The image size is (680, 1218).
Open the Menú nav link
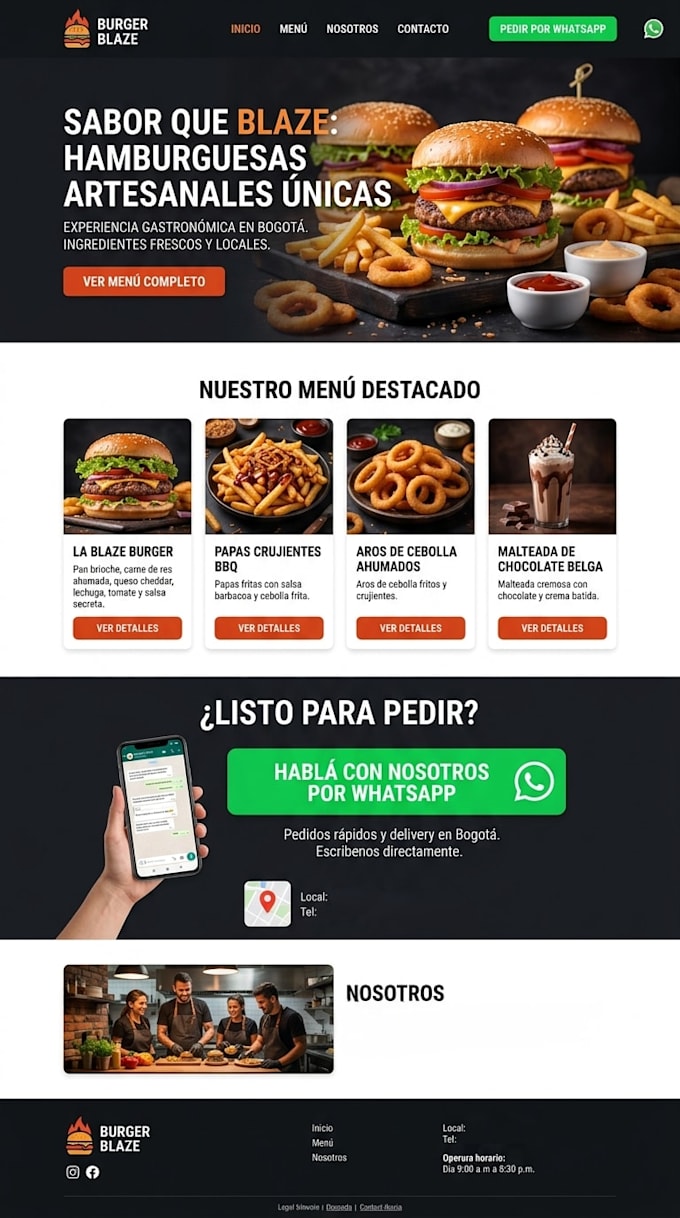(293, 29)
